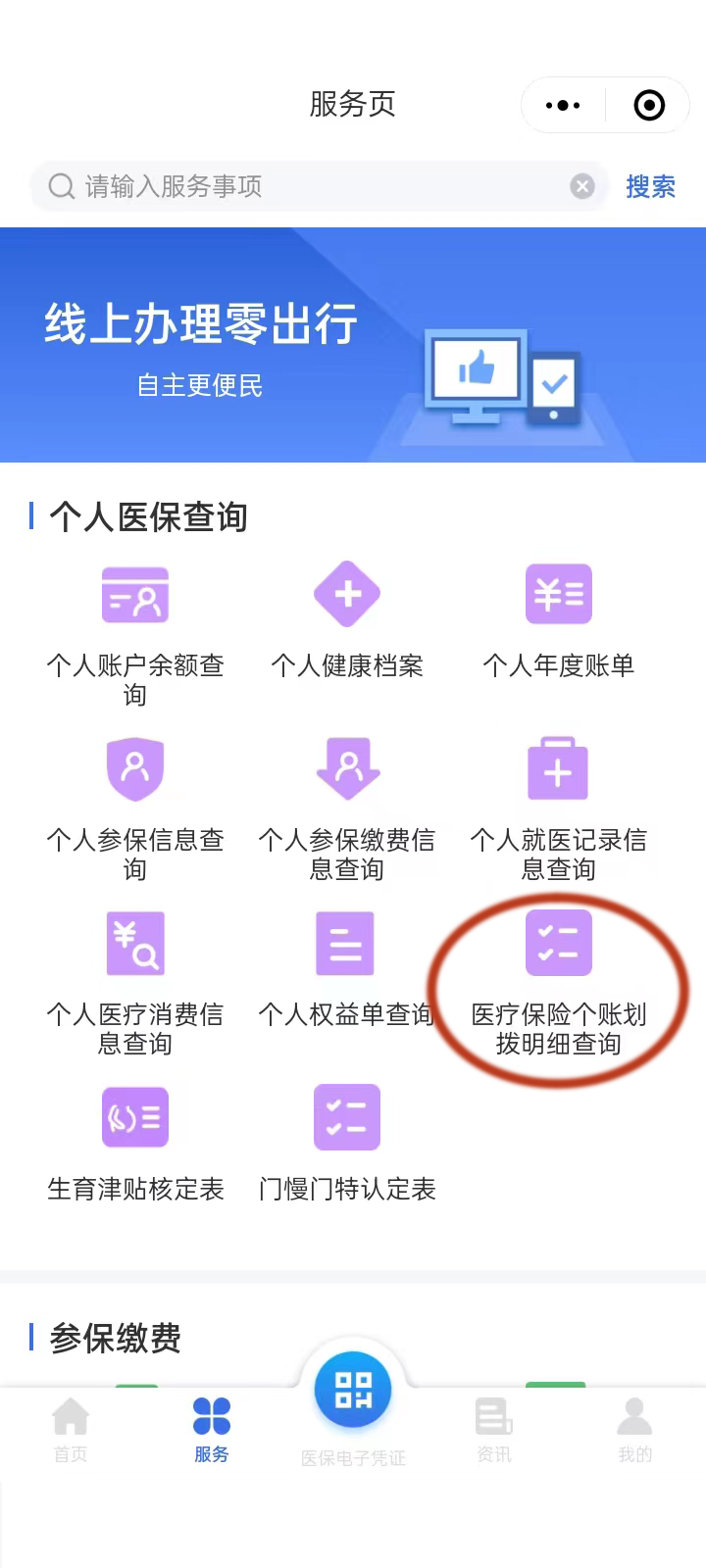Clear the search input with the x icon
The width and height of the screenshot is (706, 1568).
(581, 186)
